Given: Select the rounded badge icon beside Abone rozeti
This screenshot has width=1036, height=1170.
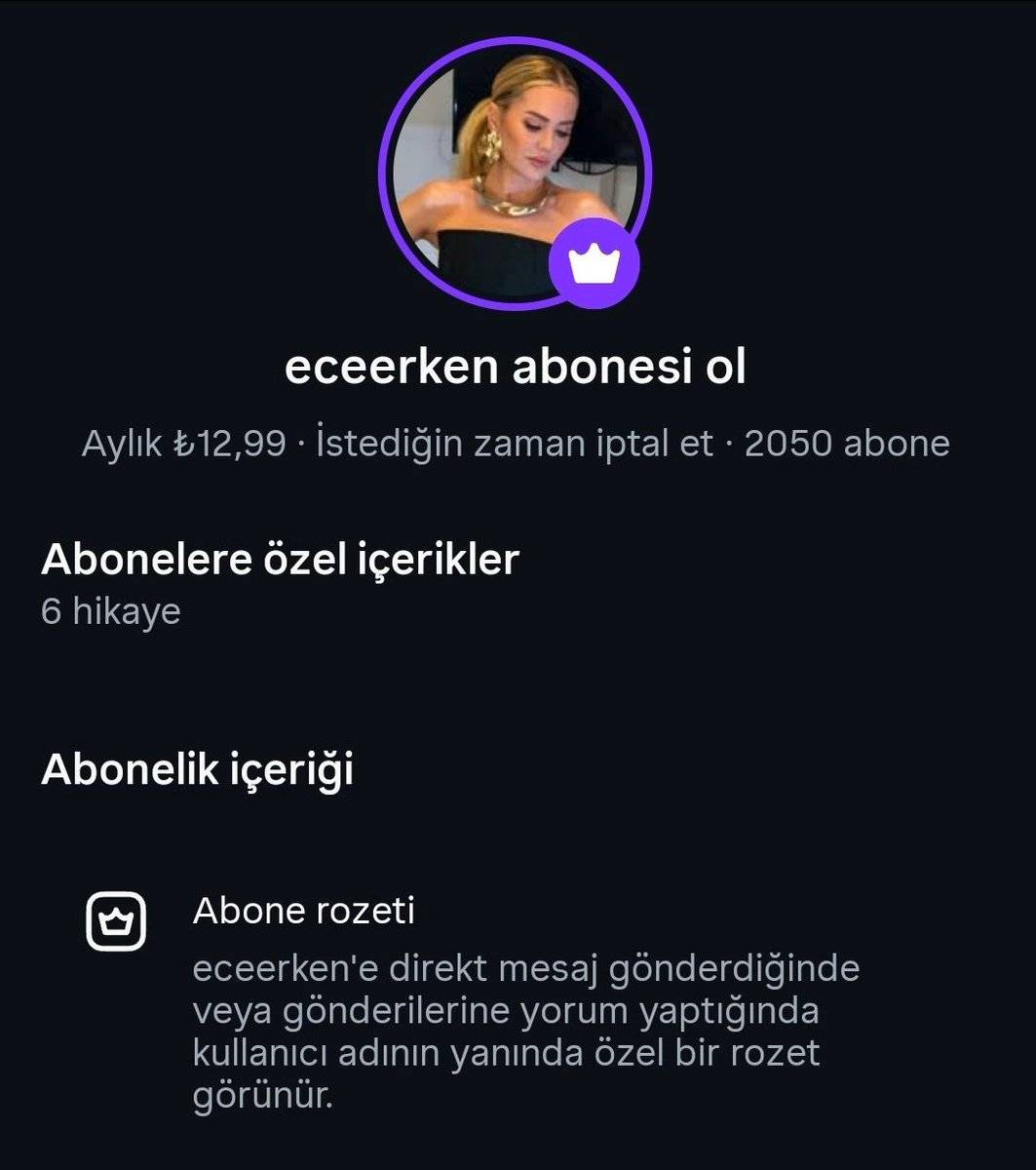Looking at the screenshot, I should pyautogui.click(x=117, y=917).
